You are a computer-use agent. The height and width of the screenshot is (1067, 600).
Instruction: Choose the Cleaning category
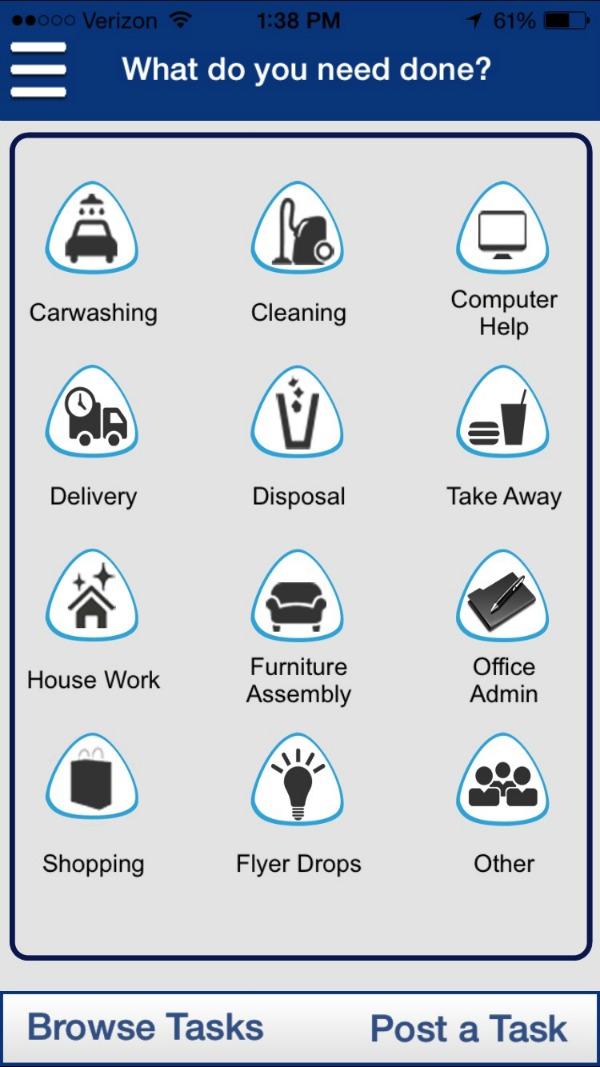tap(297, 229)
